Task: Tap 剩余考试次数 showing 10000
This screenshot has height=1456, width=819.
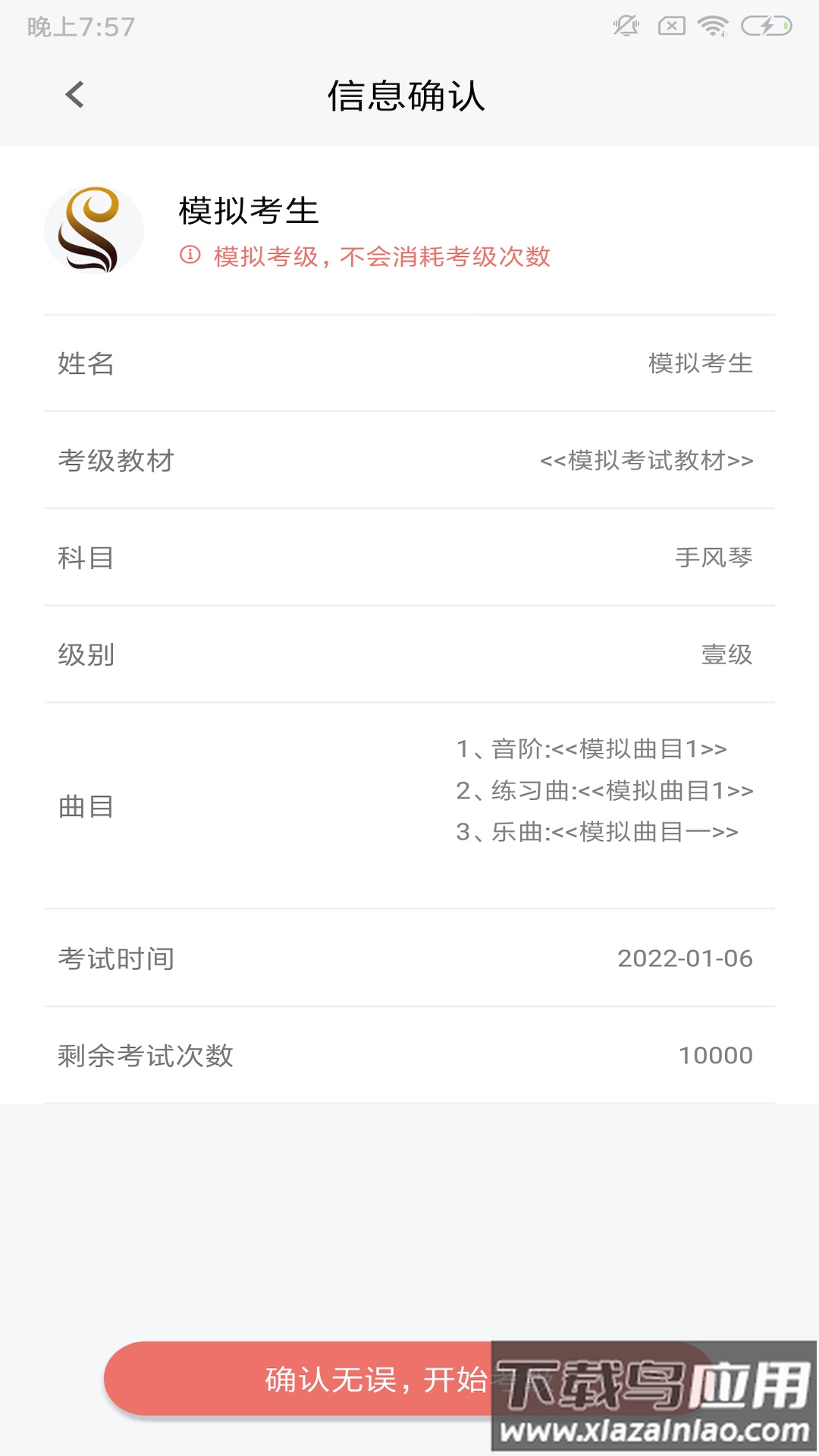Action: [x=409, y=1053]
